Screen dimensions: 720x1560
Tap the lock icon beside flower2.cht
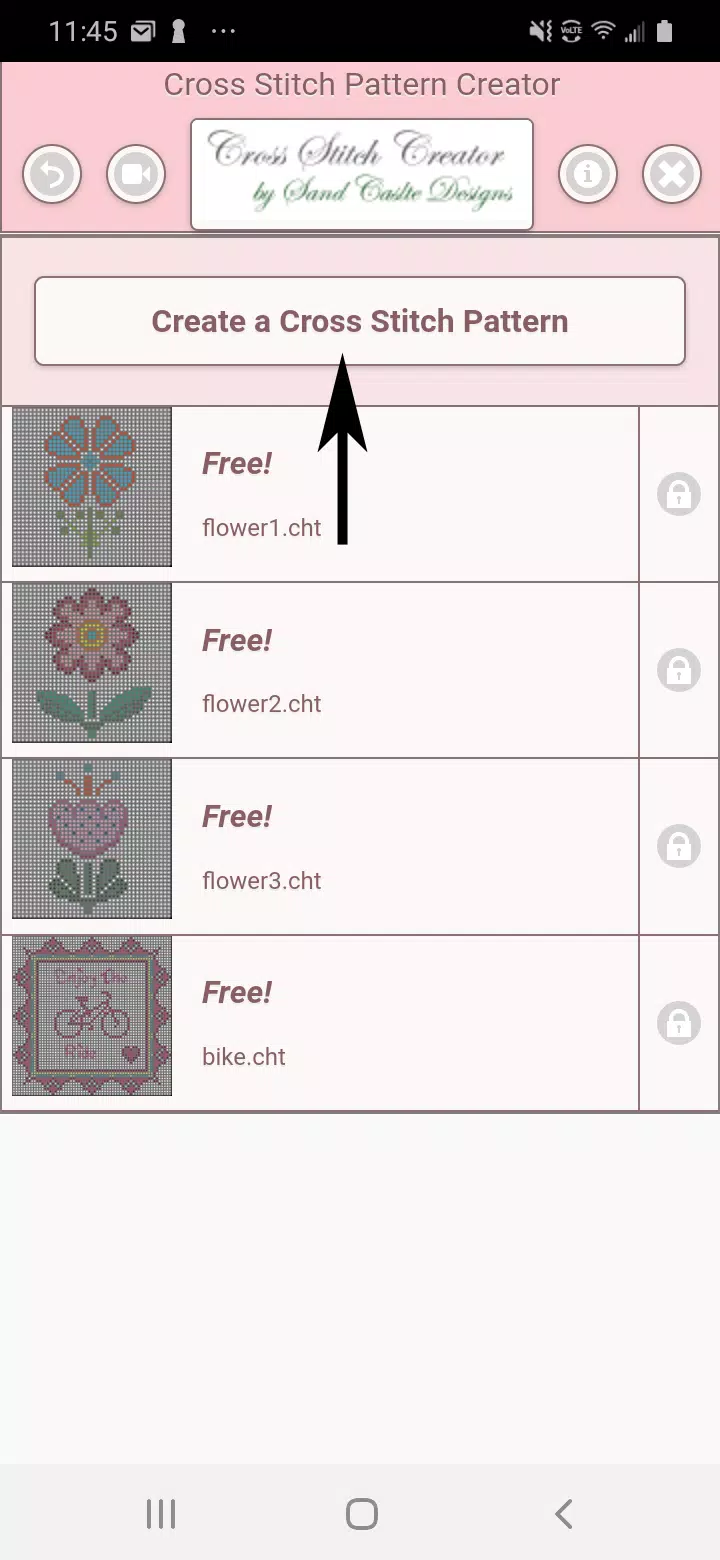[678, 670]
